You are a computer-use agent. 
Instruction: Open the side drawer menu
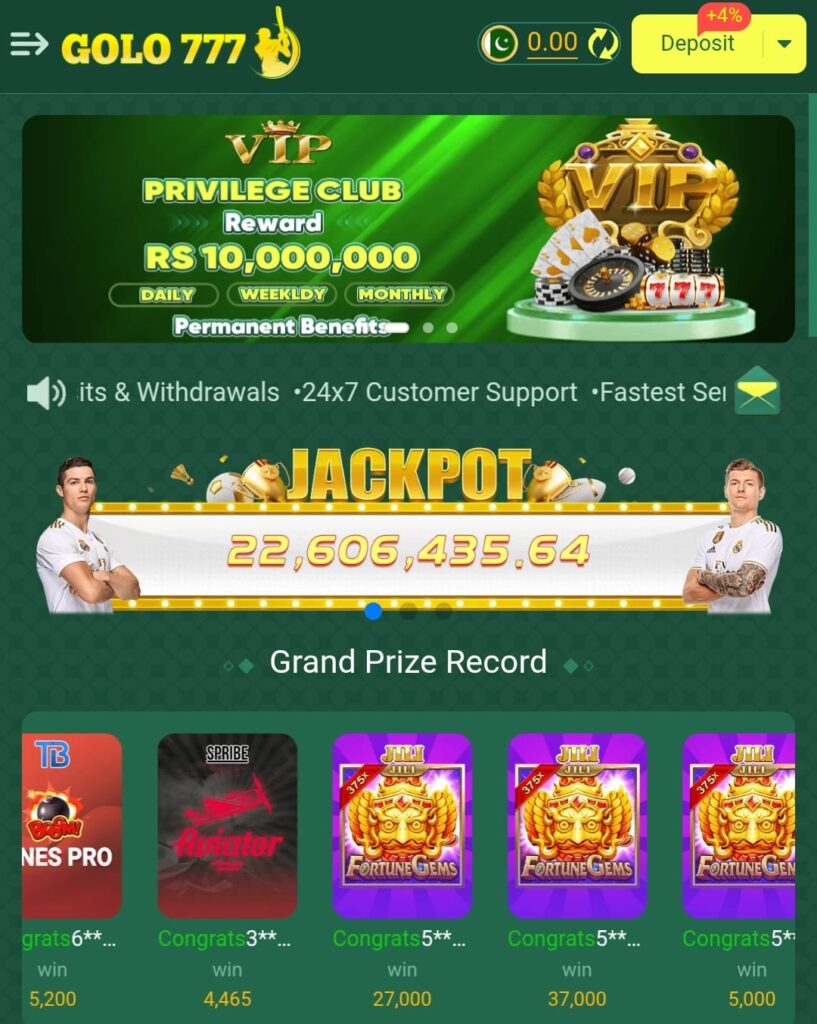pos(29,44)
